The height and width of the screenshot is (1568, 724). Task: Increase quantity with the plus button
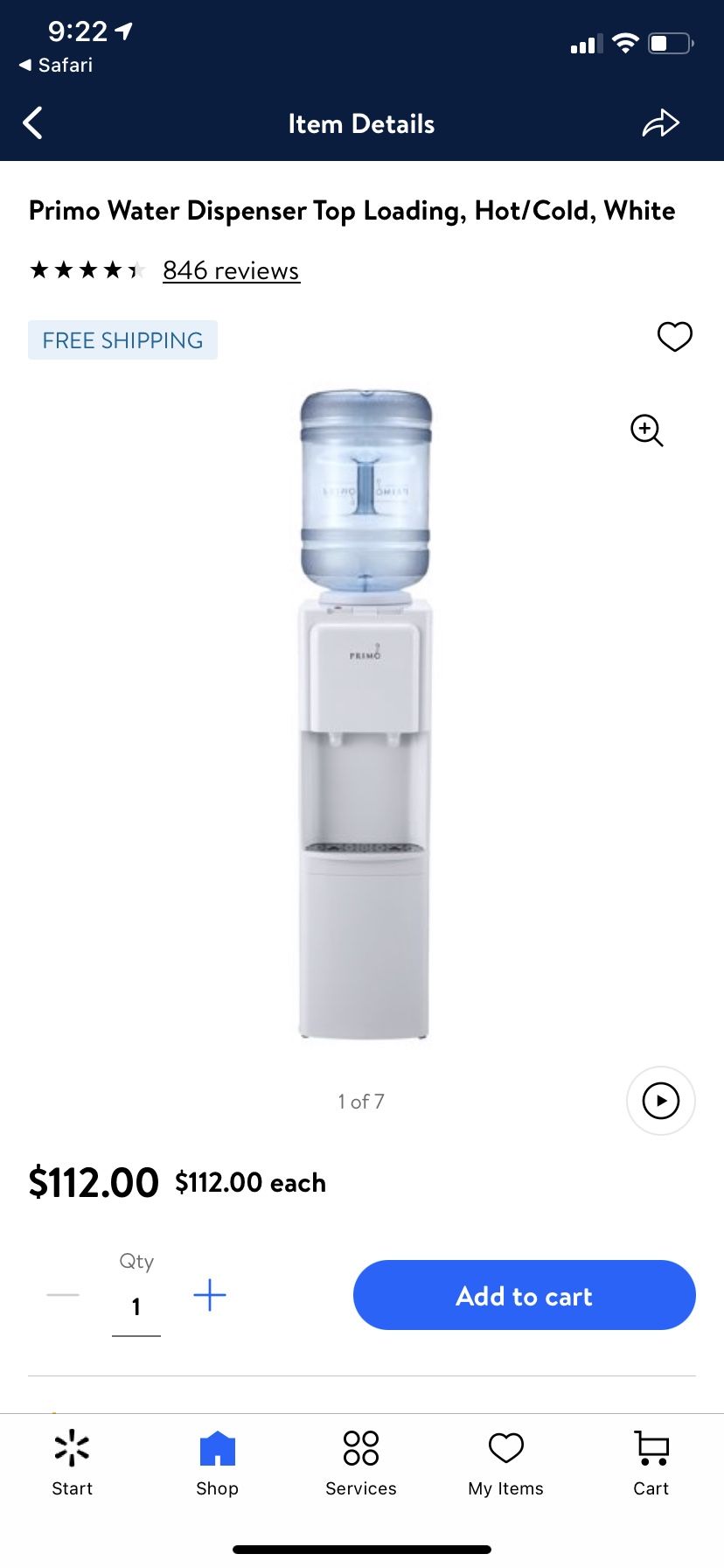(210, 1295)
